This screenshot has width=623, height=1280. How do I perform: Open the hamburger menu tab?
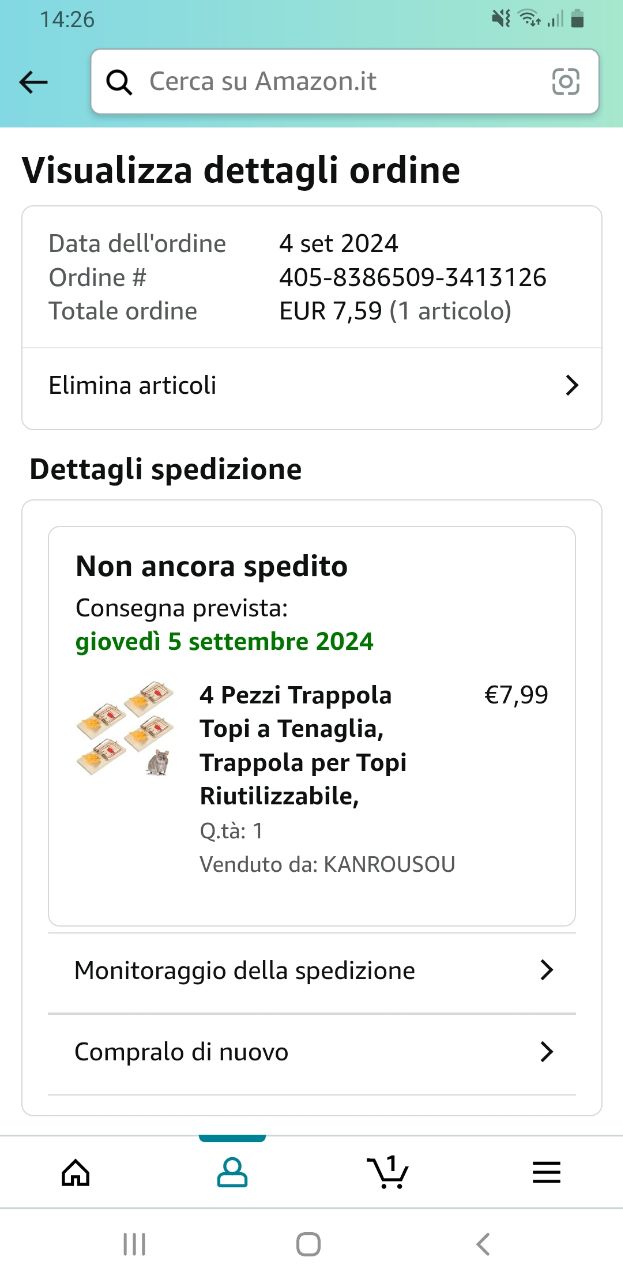tap(546, 1173)
